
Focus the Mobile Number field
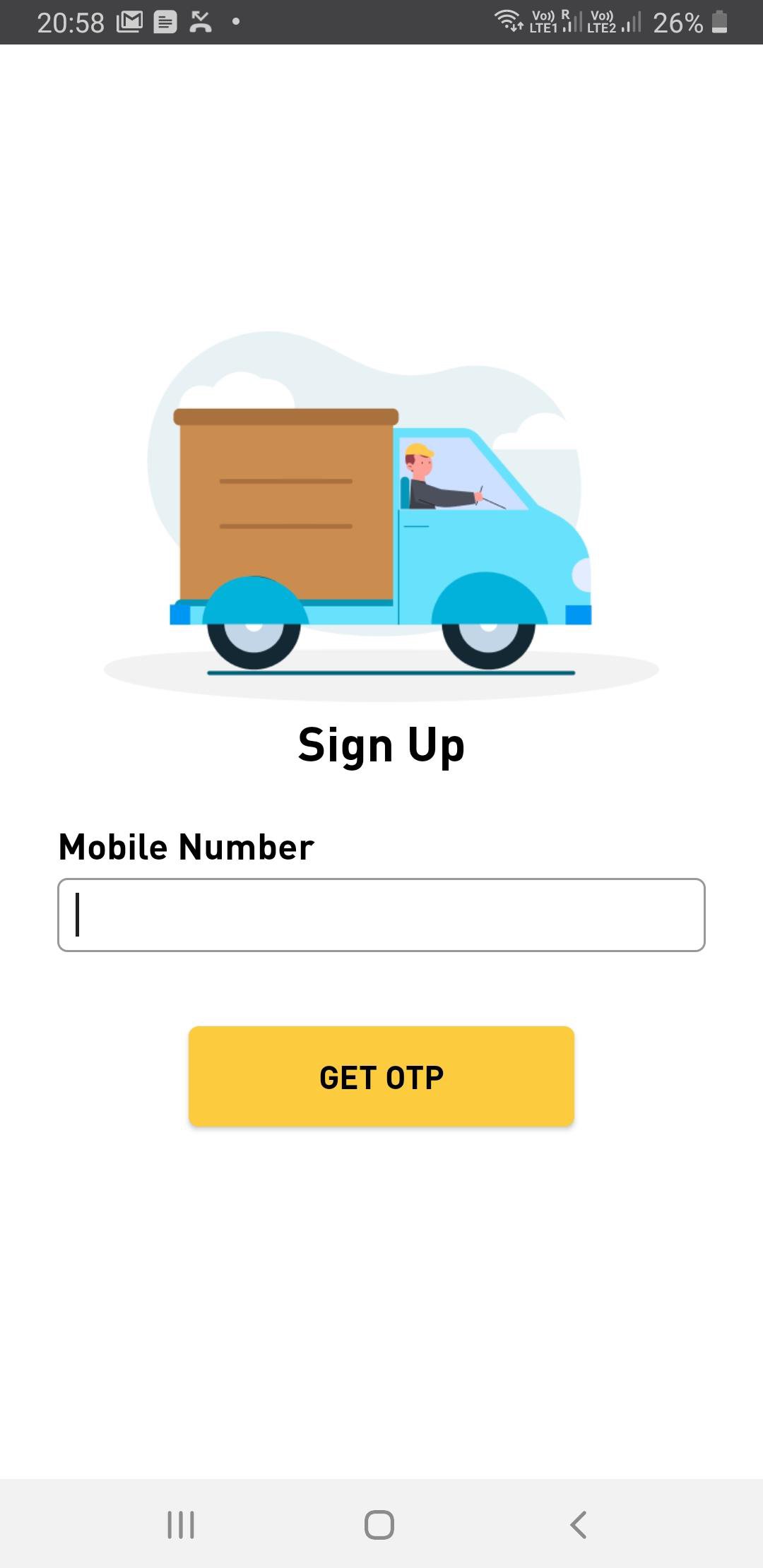click(x=381, y=915)
